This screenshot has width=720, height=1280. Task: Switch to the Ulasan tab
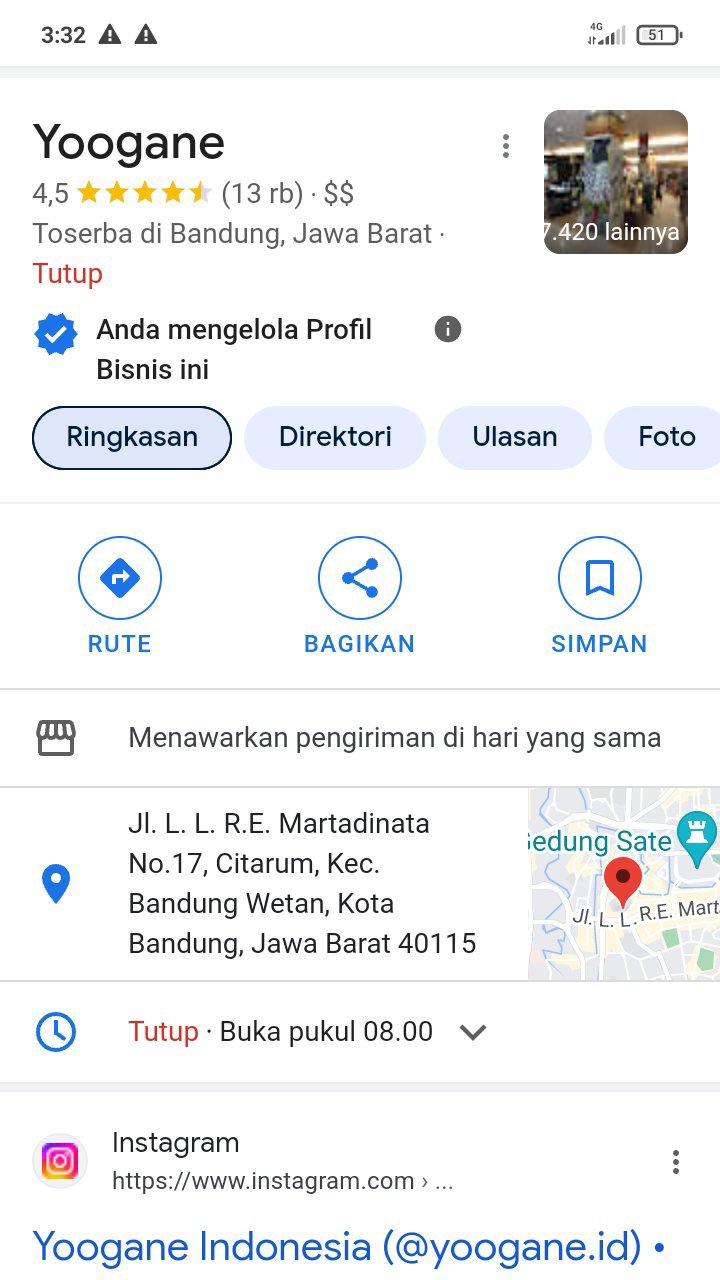click(515, 438)
